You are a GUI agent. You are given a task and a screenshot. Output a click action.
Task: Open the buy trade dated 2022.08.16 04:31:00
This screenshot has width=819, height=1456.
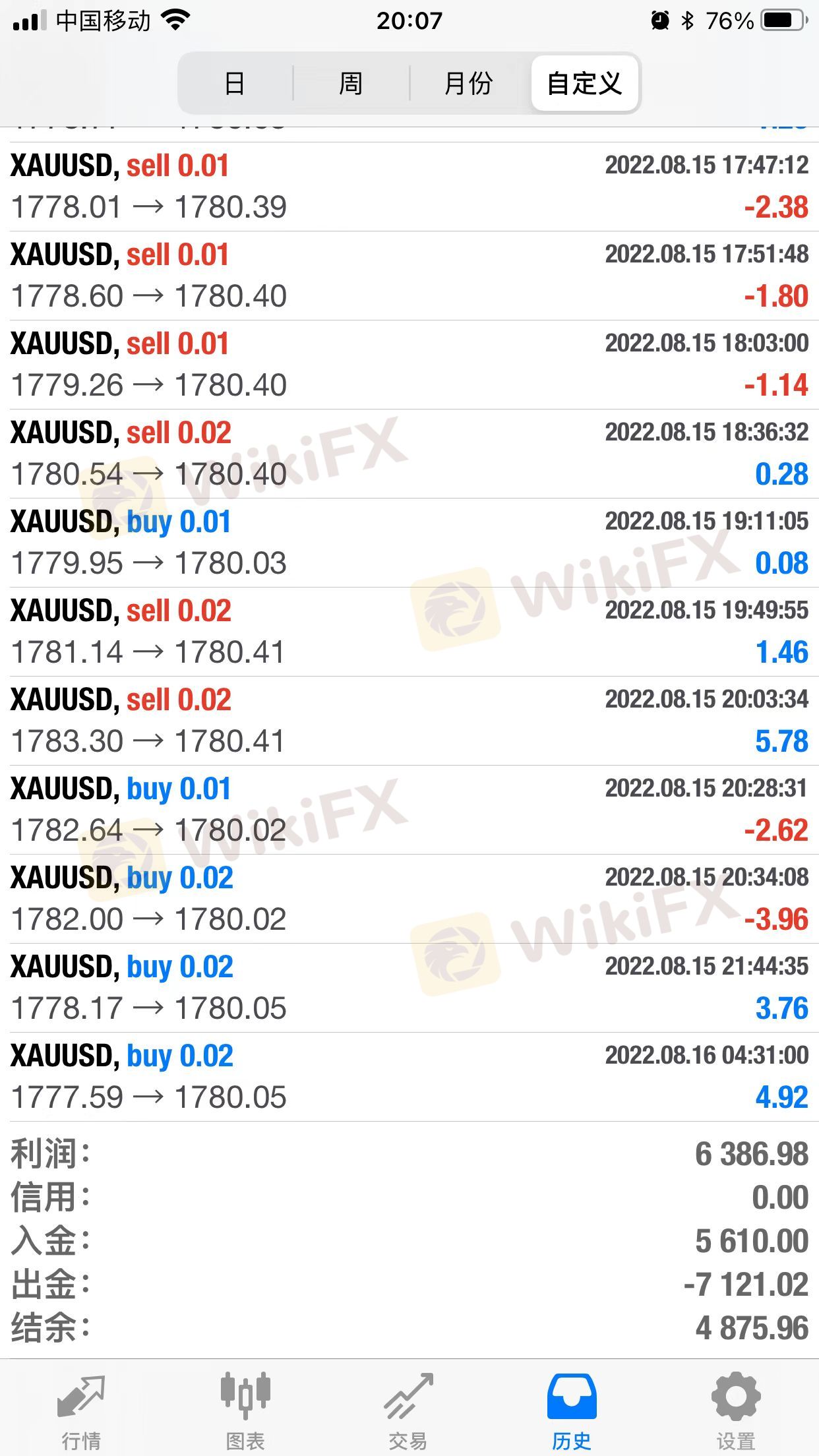(409, 1077)
